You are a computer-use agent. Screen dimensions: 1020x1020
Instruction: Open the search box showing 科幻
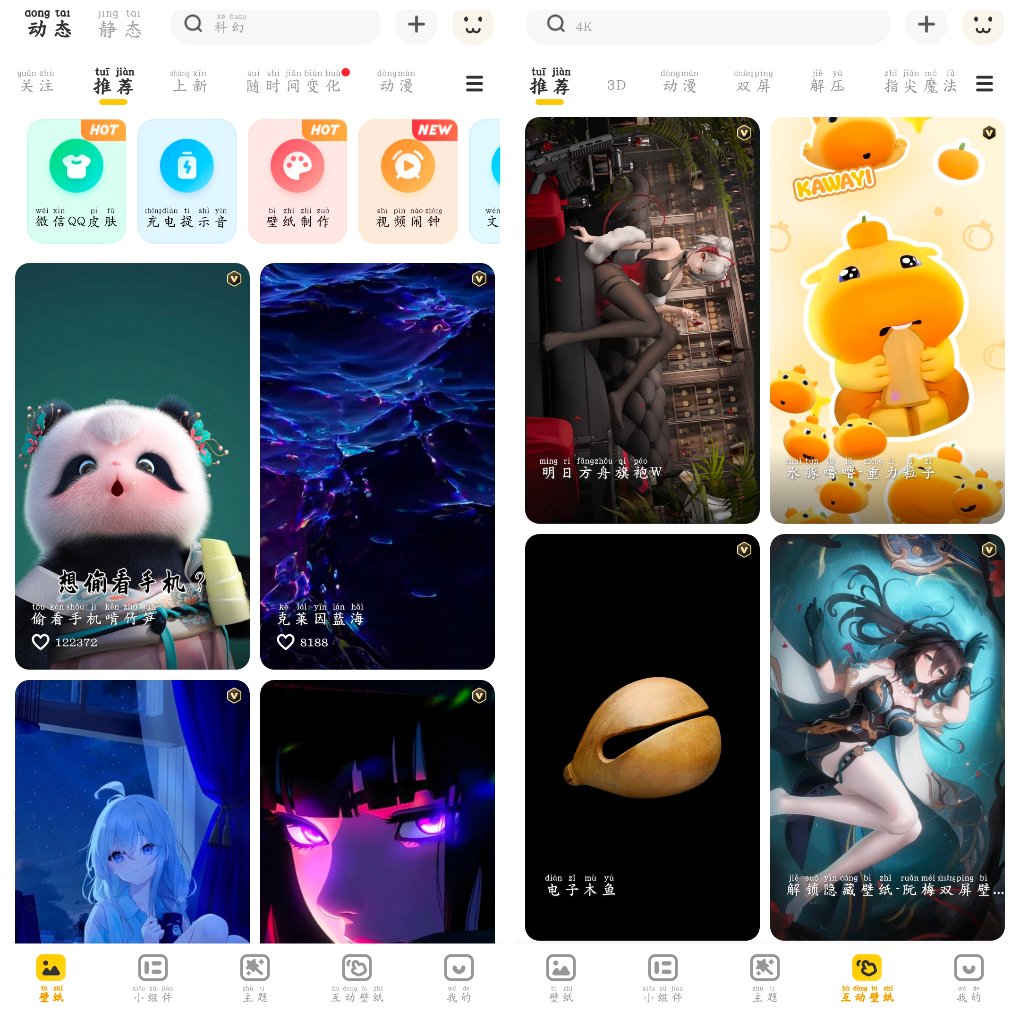point(275,25)
